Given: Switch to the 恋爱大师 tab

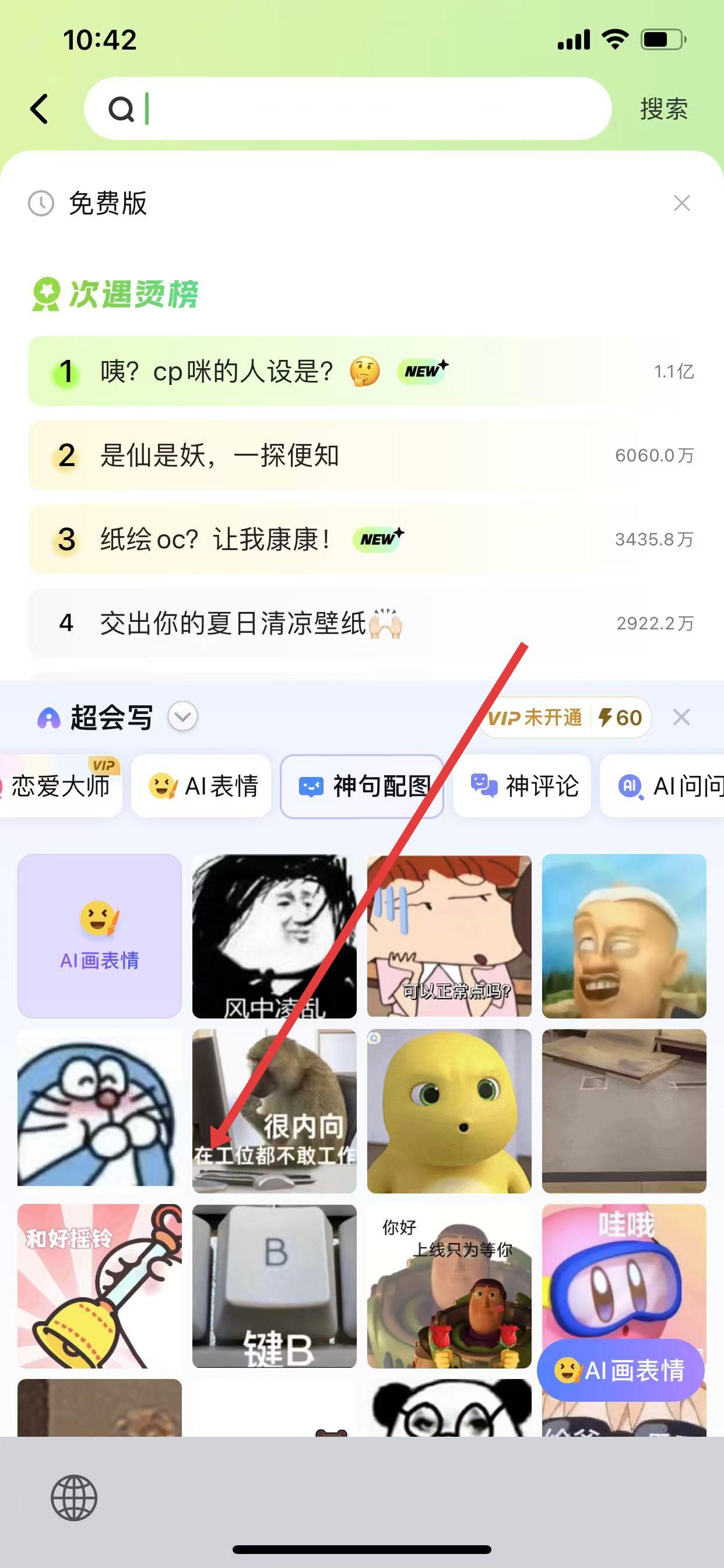Looking at the screenshot, I should pos(61,786).
